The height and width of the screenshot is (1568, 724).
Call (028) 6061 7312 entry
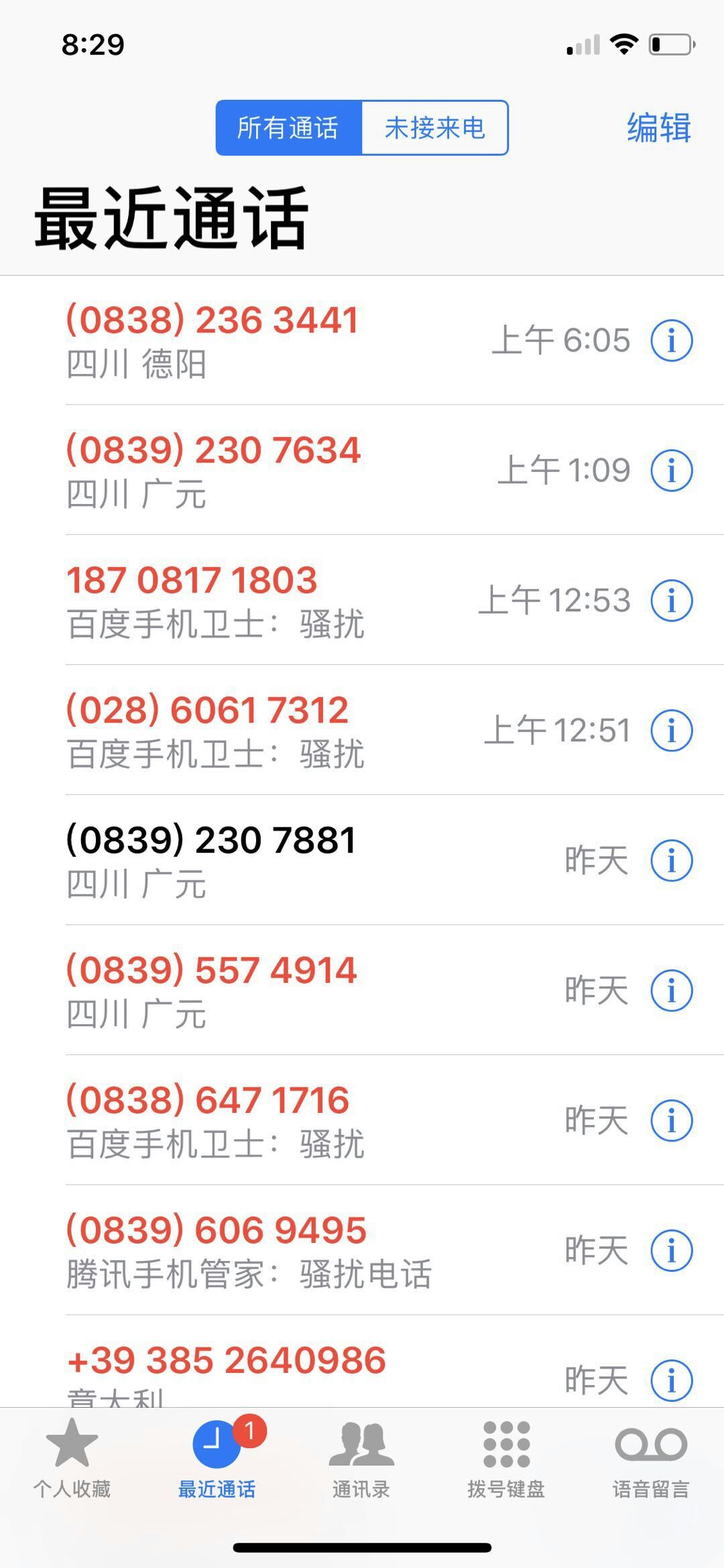pos(268,731)
